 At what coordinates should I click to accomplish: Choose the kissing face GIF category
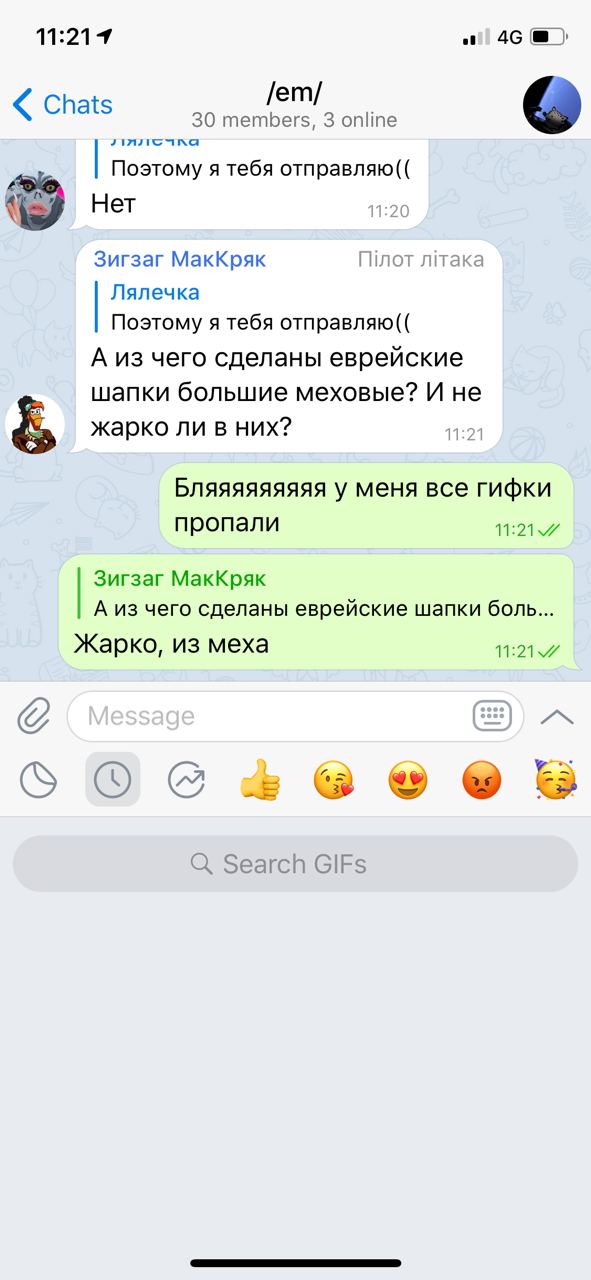[x=334, y=780]
